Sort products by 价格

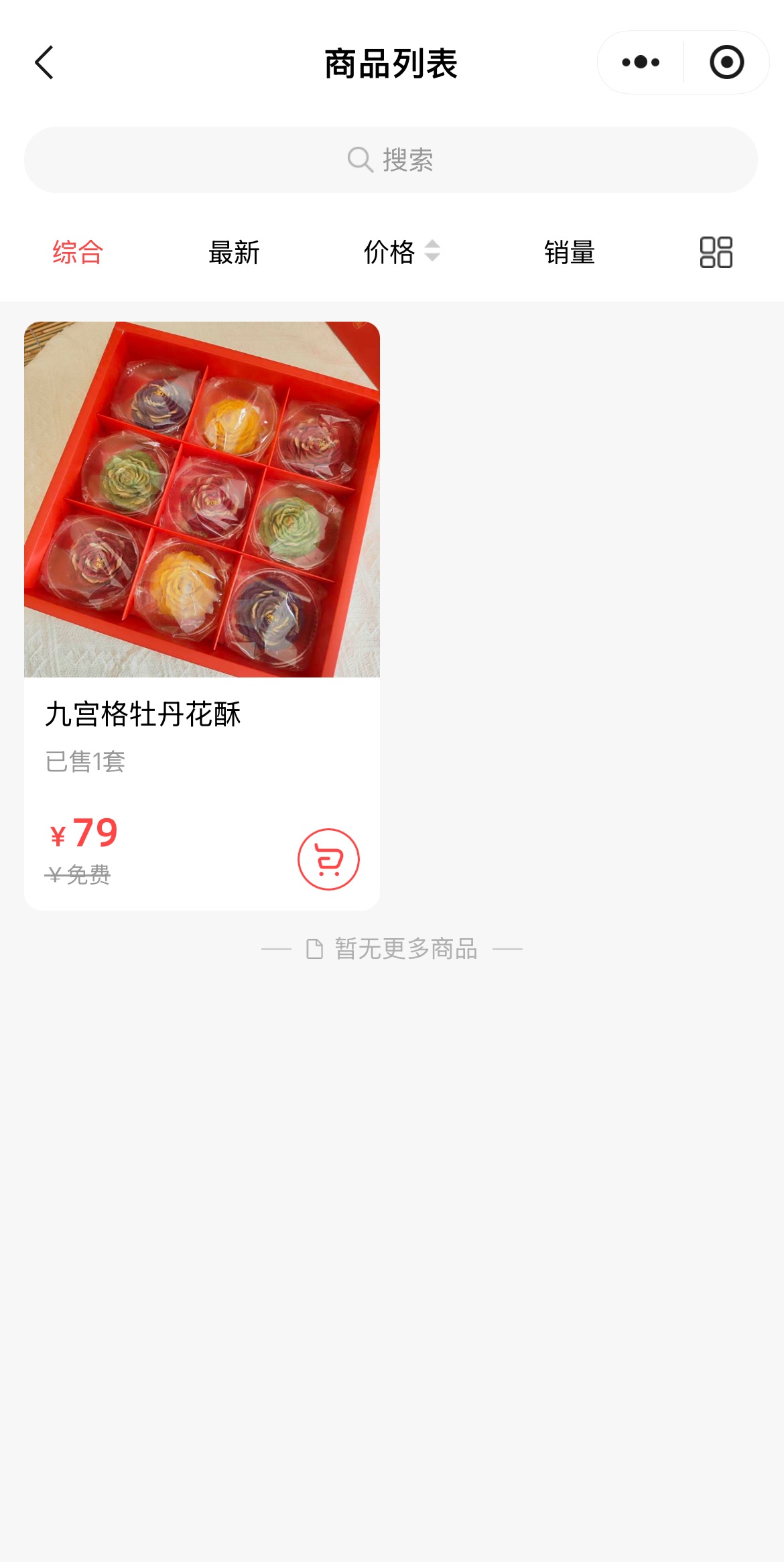(x=401, y=252)
